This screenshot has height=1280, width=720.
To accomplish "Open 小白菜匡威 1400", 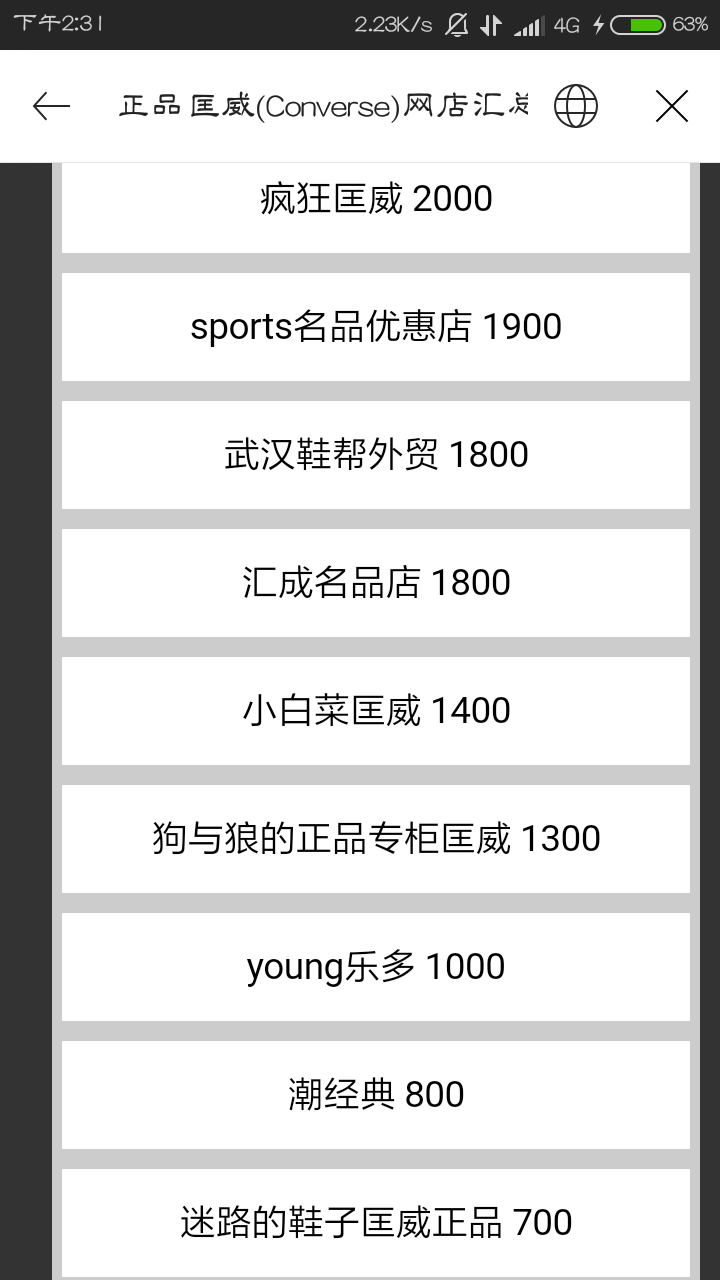I will coord(376,711).
